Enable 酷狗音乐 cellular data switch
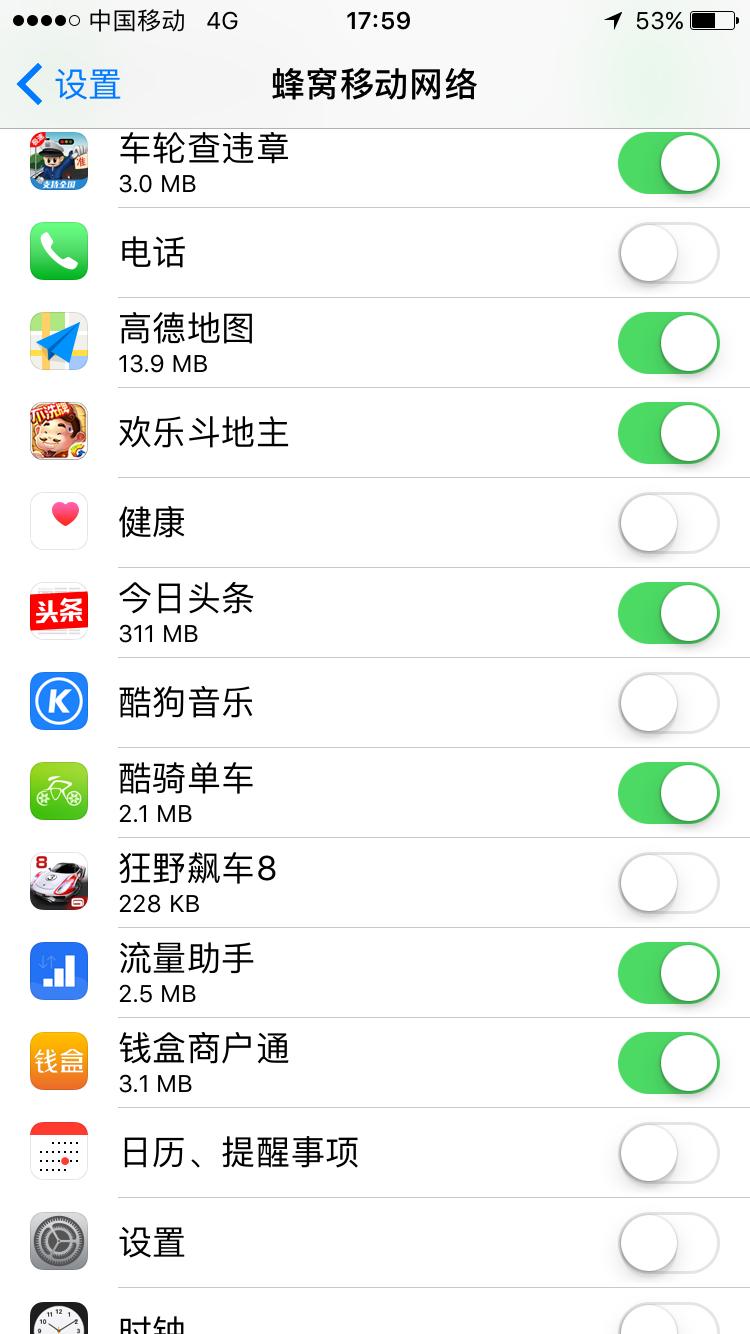Viewport: 750px width, 1334px height. [668, 703]
